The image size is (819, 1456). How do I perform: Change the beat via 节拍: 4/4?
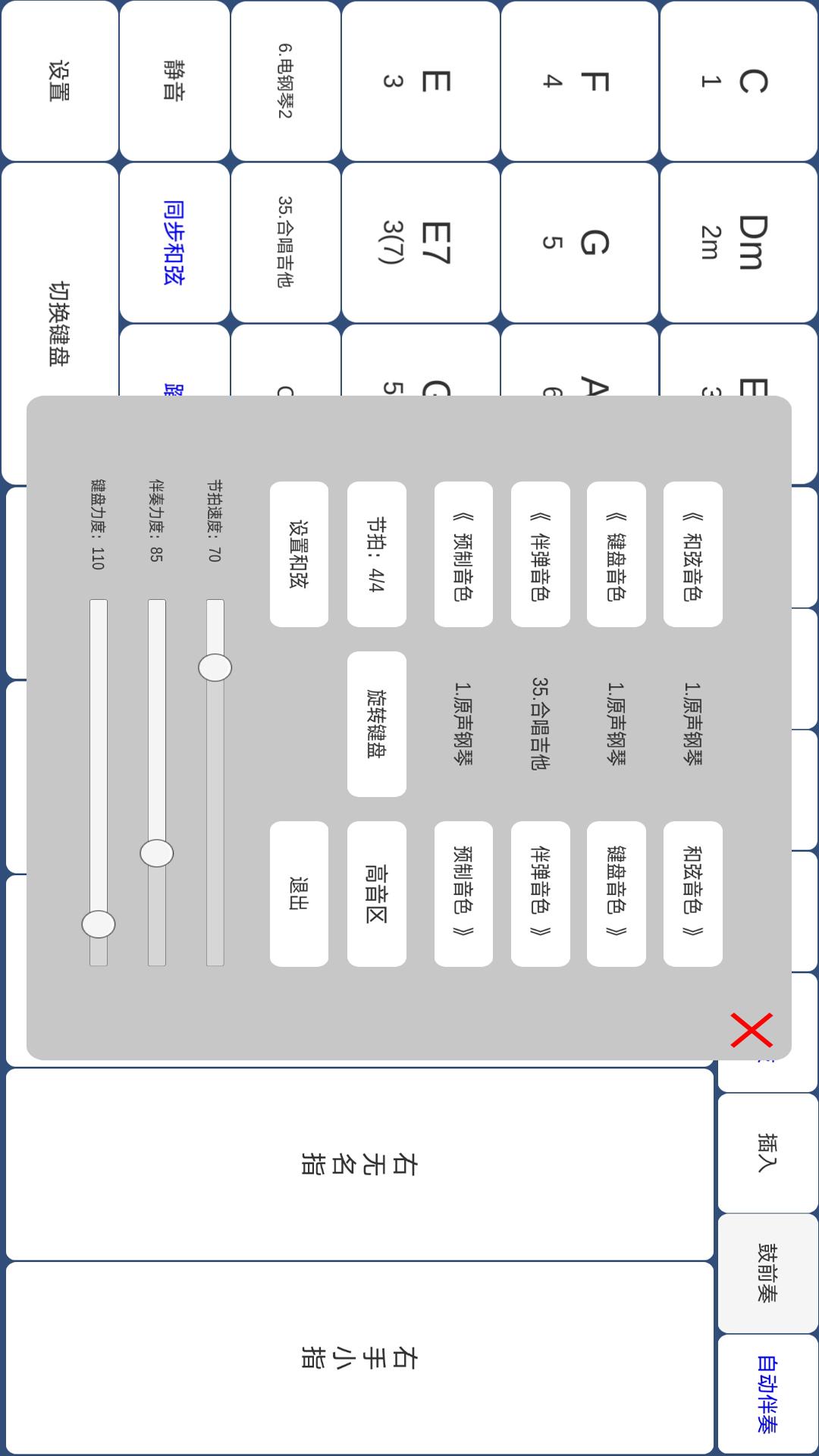[376, 554]
